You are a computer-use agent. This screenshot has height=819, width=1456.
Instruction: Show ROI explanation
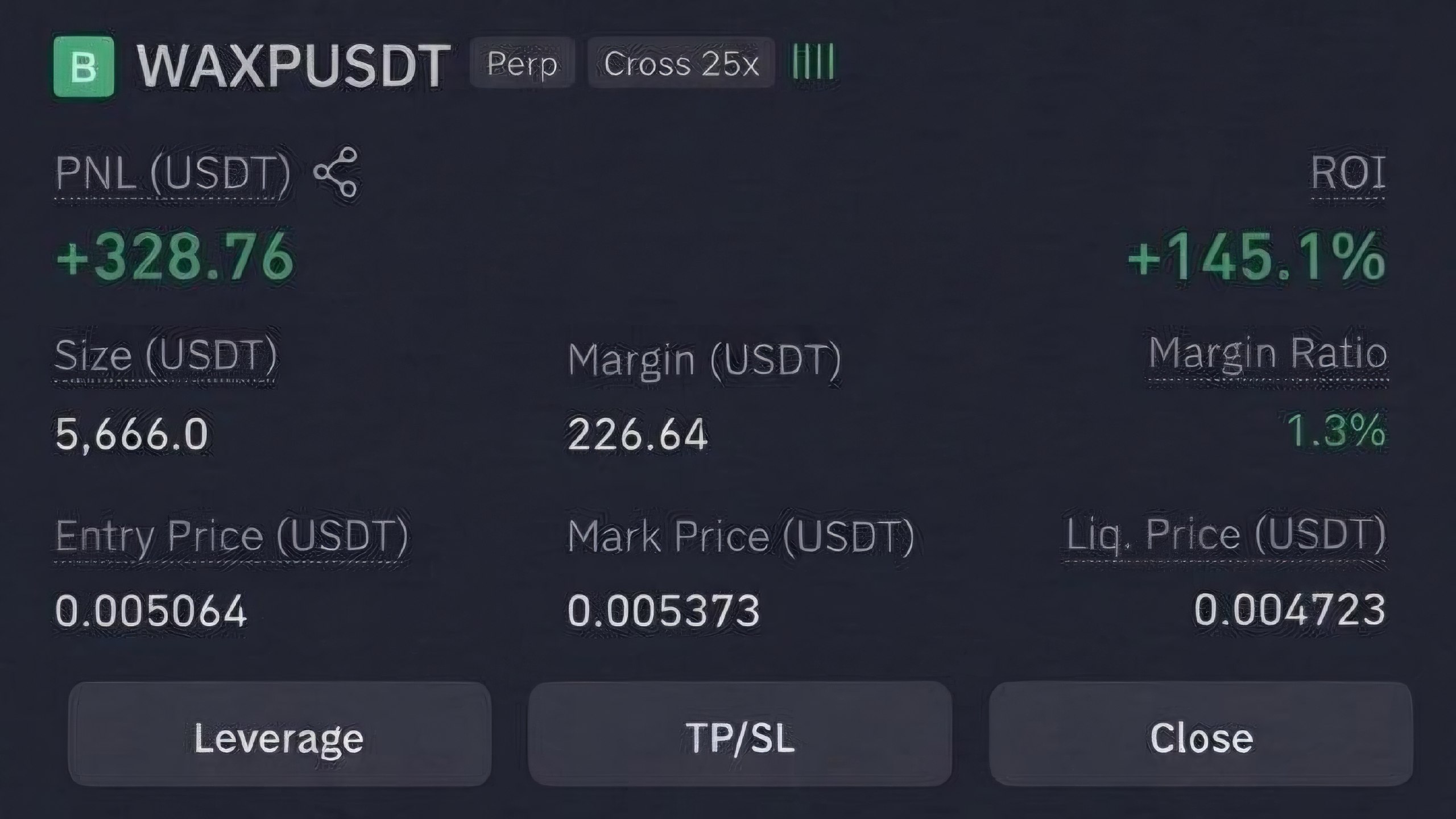point(1348,173)
